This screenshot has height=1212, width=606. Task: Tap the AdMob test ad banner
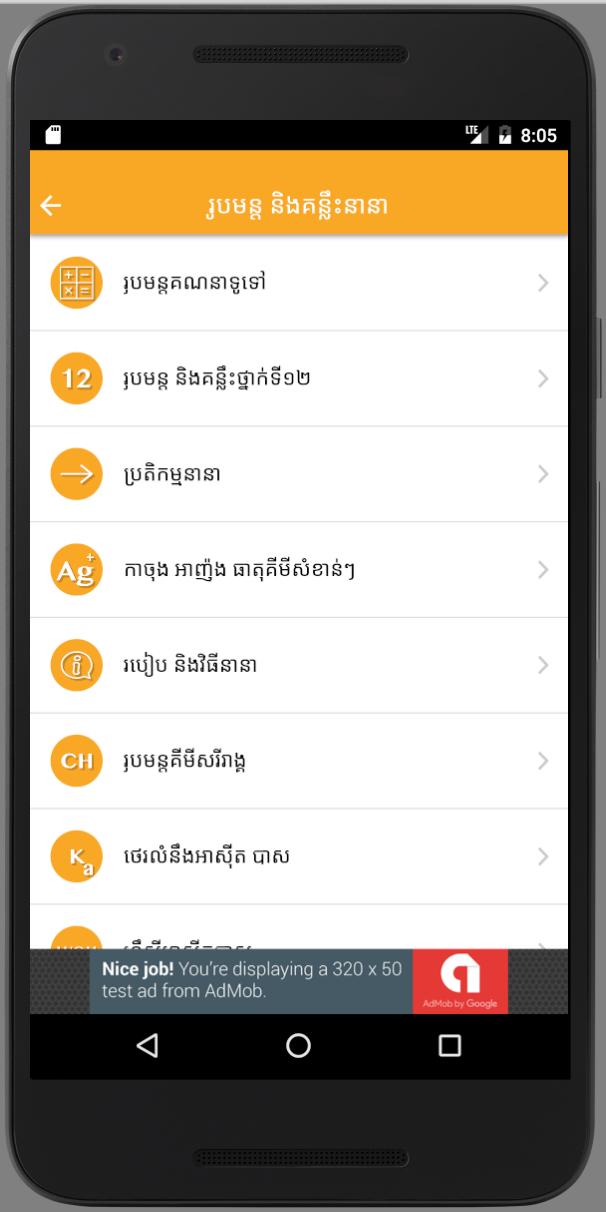point(298,981)
